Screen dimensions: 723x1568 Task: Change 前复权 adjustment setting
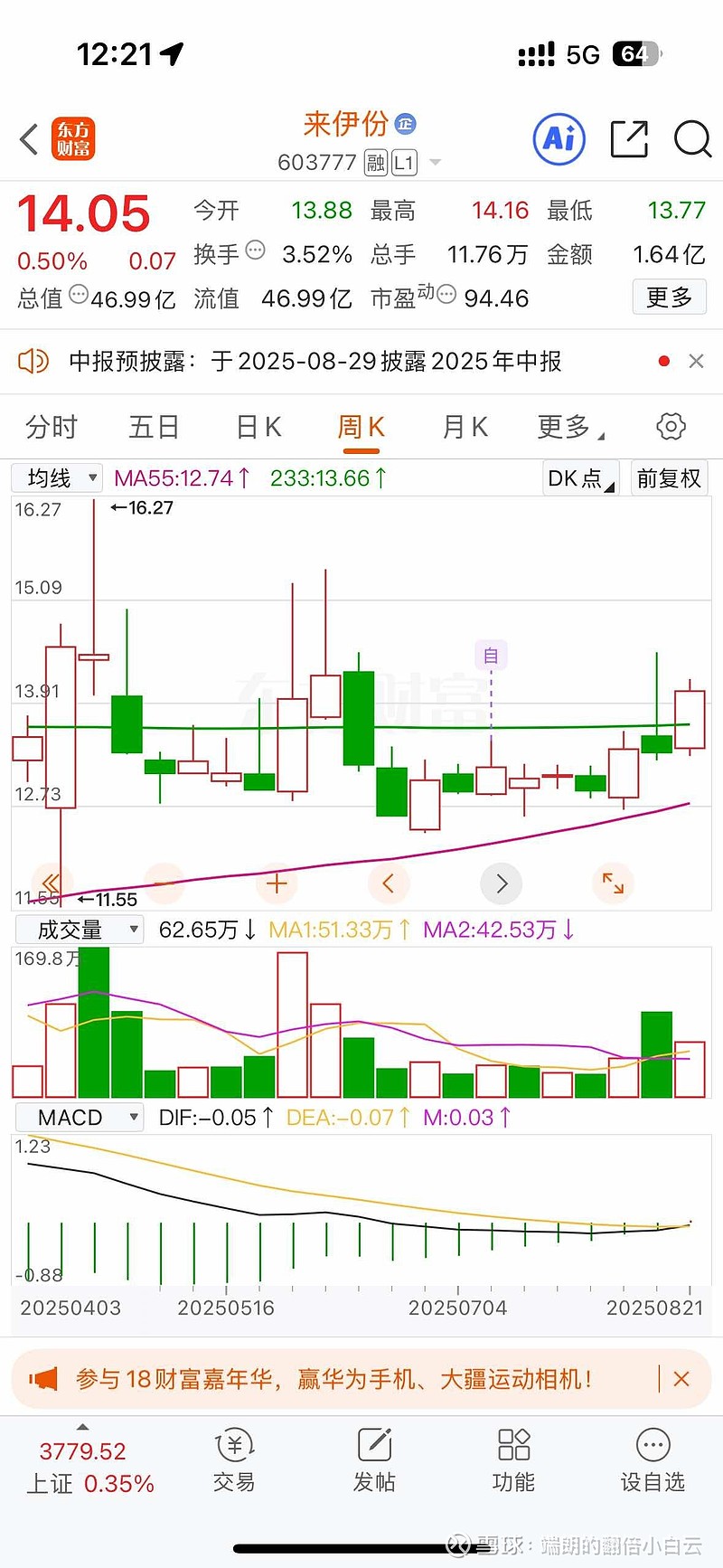tap(669, 477)
